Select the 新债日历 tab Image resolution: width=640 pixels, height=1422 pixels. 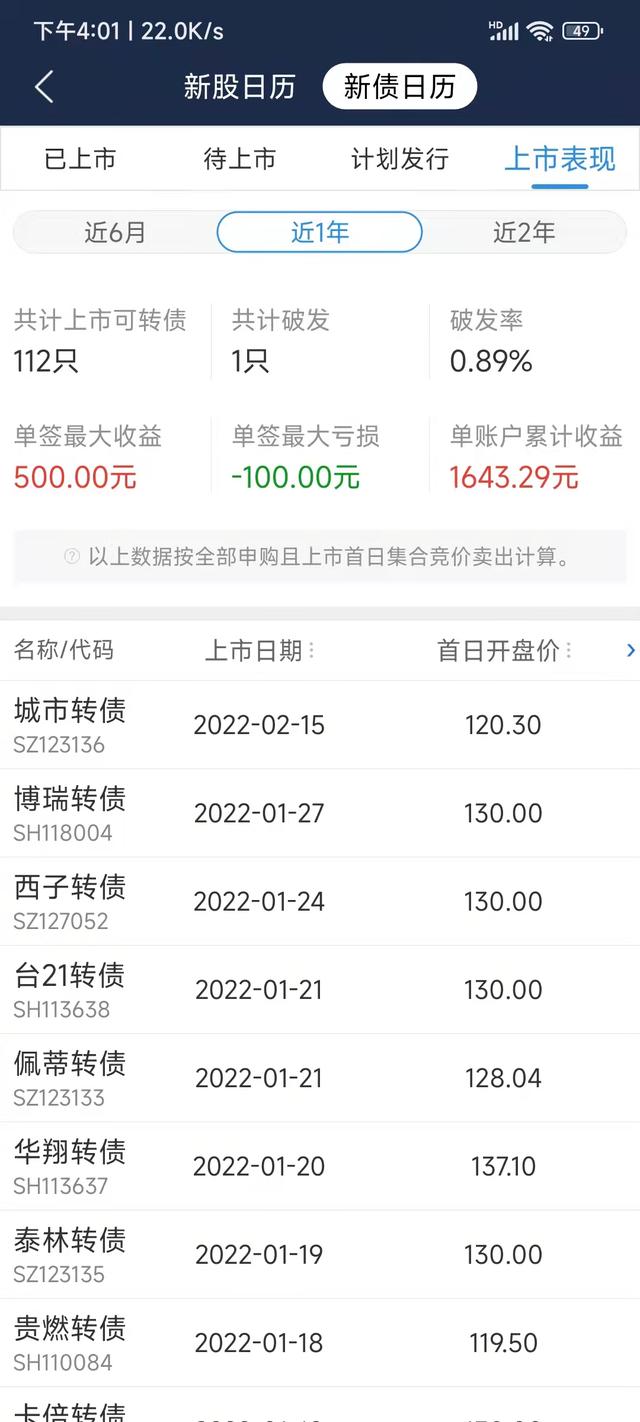point(399,87)
